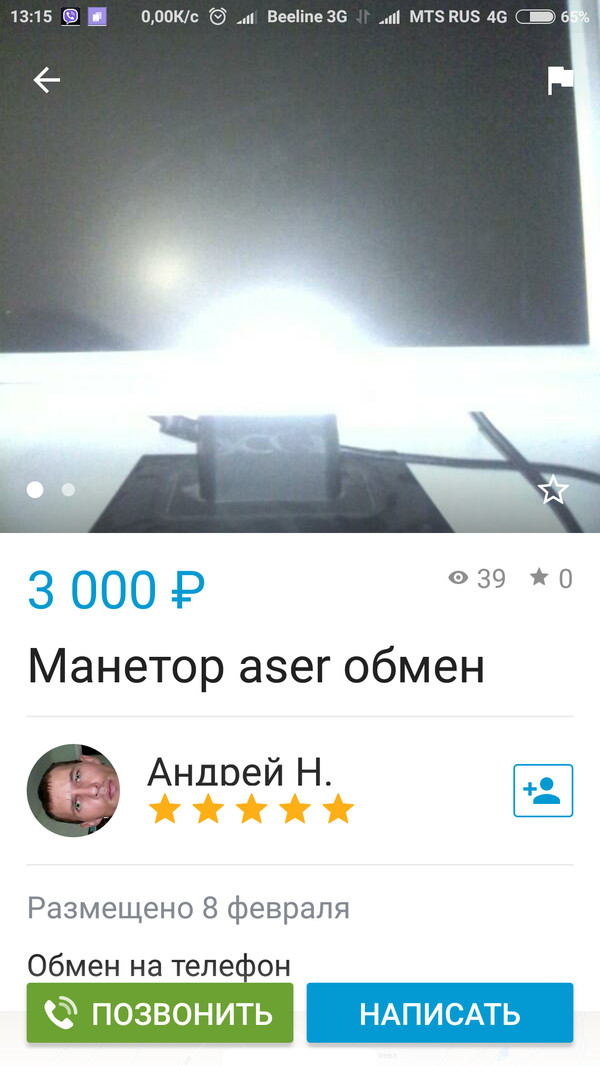Tap the second photo page indicator dot

(x=68, y=490)
